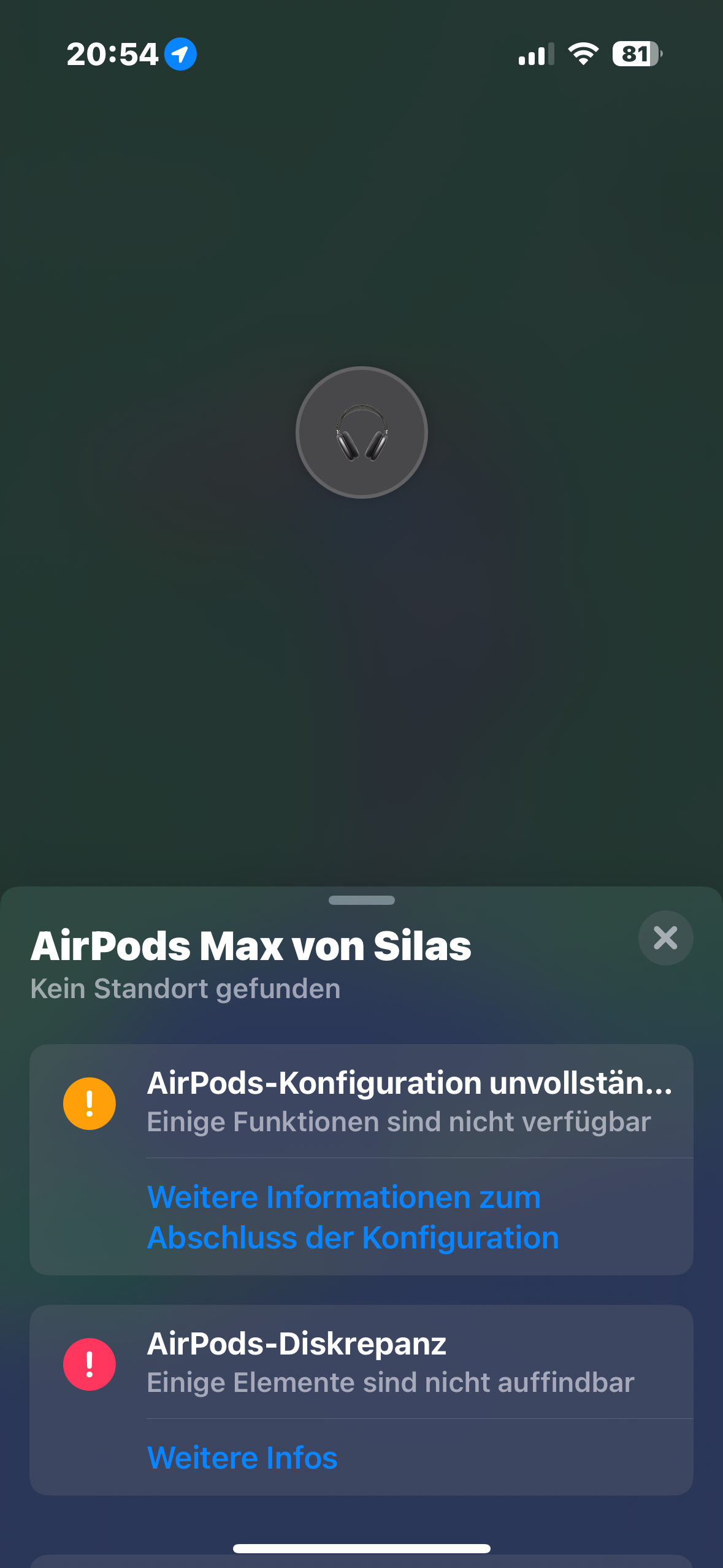Open Weitere Informationen zum Abschluss der Konfiguration
Image resolution: width=723 pixels, height=1568 pixels.
[x=353, y=1217]
